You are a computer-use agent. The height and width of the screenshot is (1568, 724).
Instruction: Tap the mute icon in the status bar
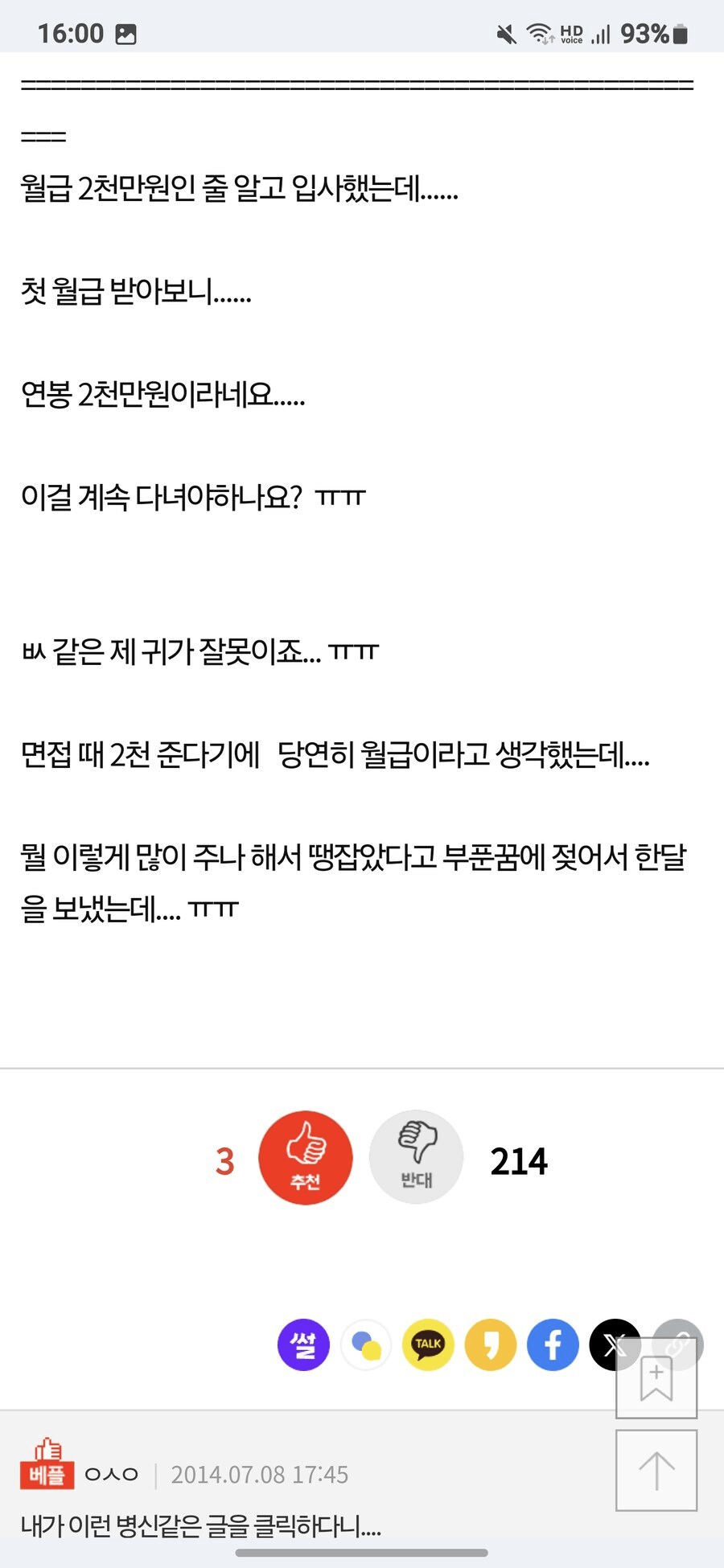505,33
